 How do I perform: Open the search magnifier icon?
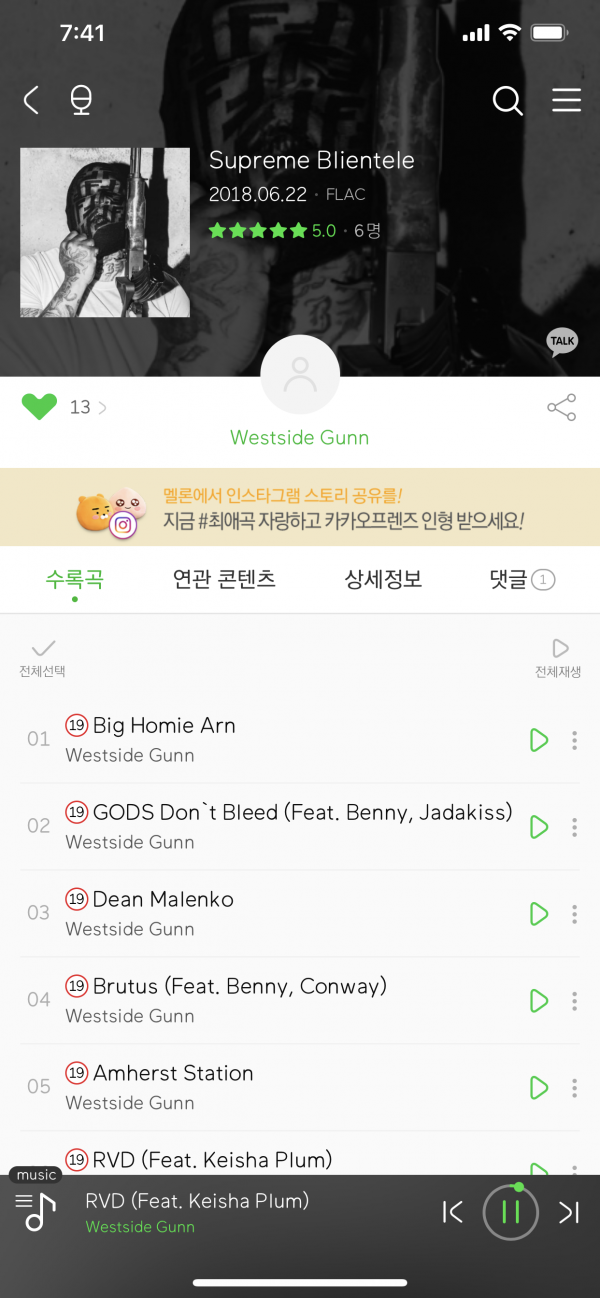click(507, 100)
